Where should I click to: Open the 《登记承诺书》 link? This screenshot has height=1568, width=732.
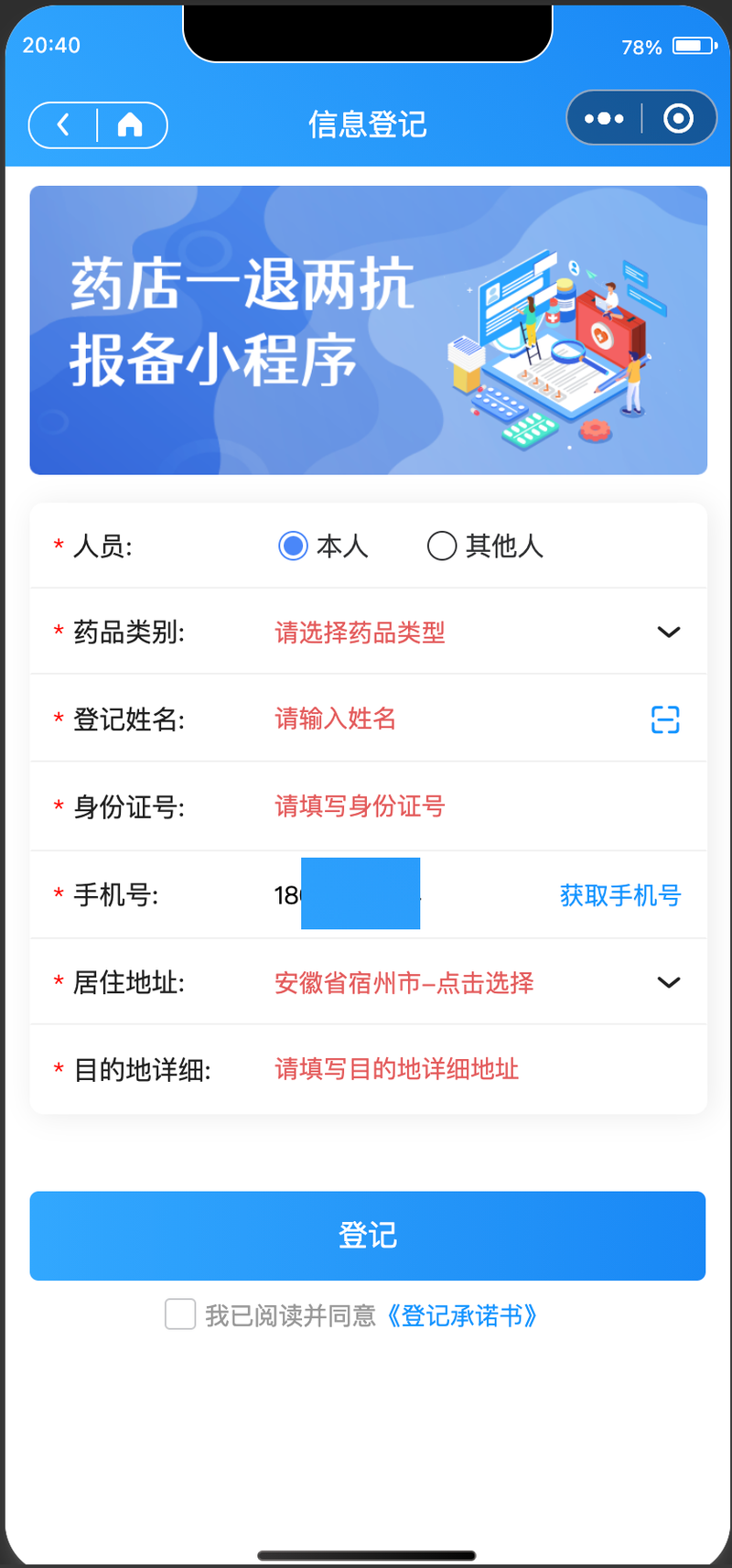(461, 1316)
